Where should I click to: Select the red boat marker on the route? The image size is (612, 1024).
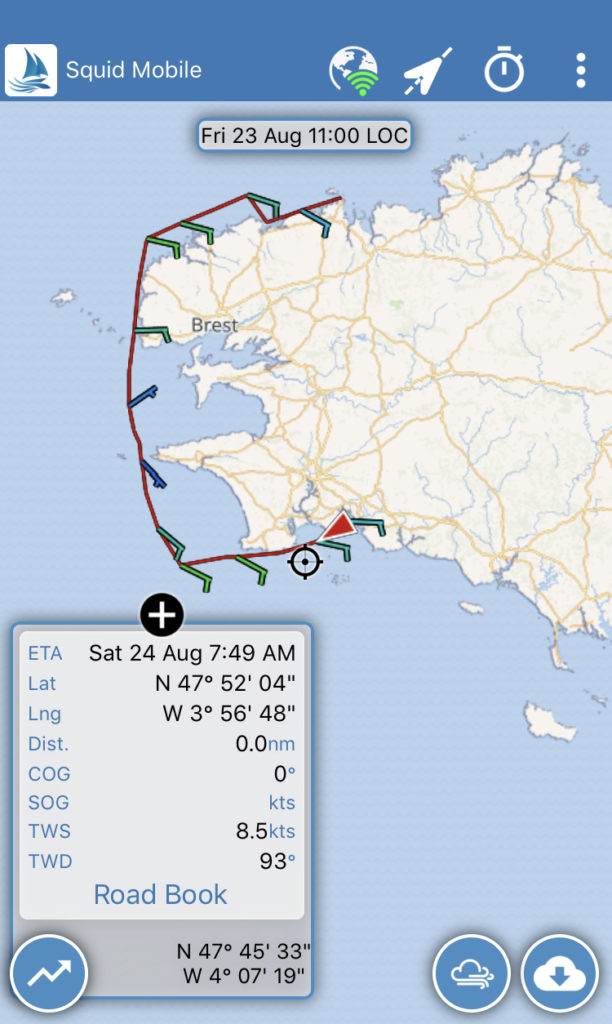pyautogui.click(x=339, y=526)
